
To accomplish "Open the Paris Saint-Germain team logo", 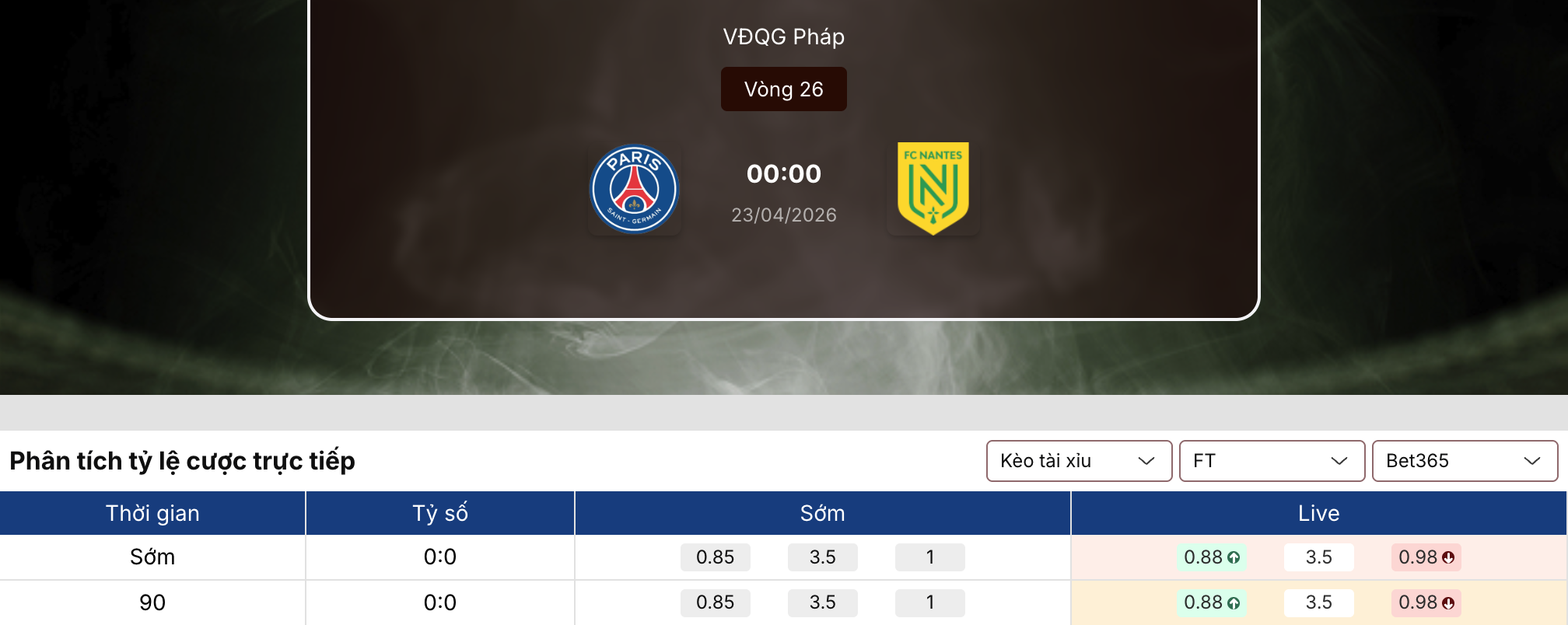I will tap(635, 189).
